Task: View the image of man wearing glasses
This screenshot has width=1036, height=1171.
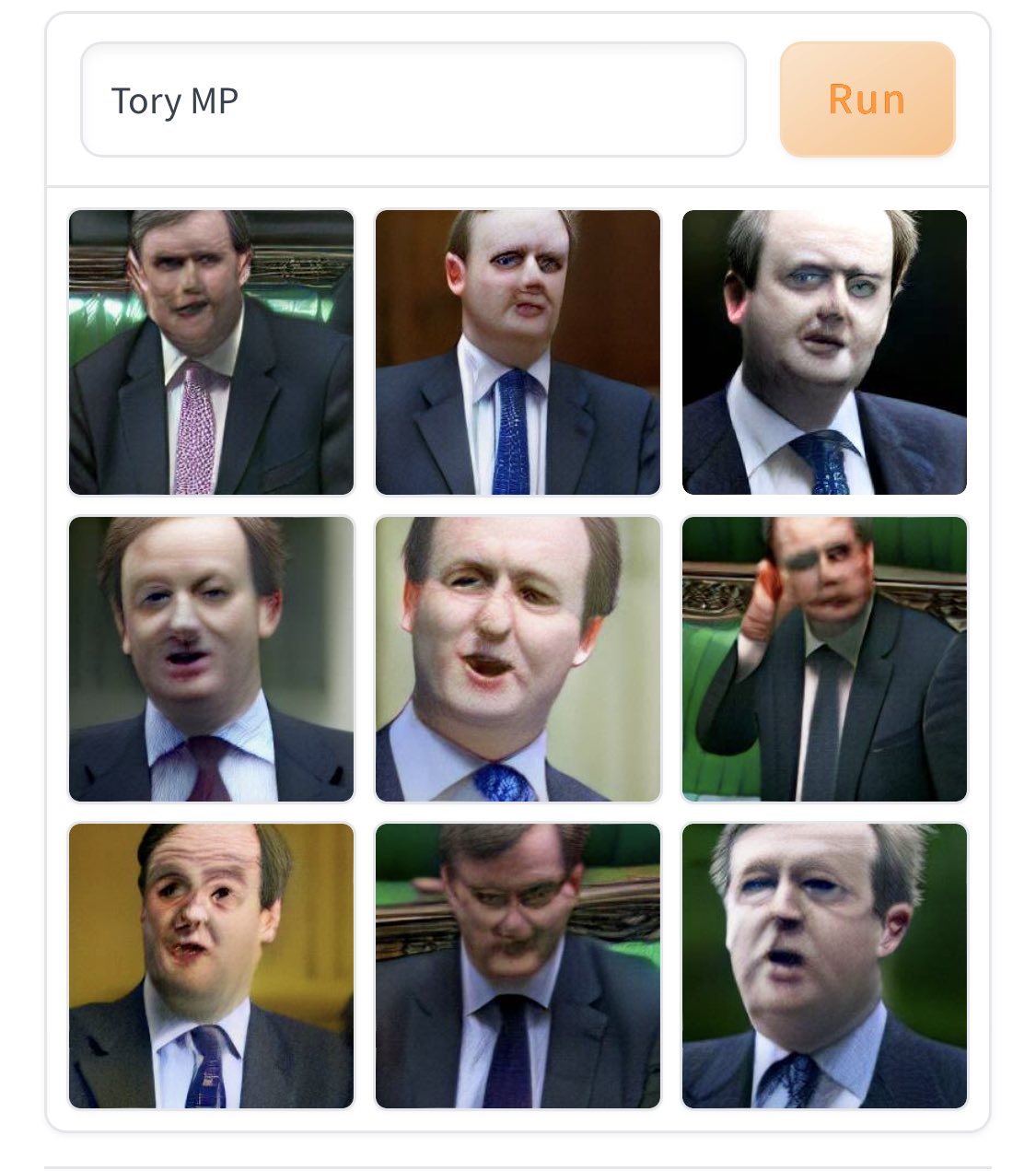Action: click(518, 966)
